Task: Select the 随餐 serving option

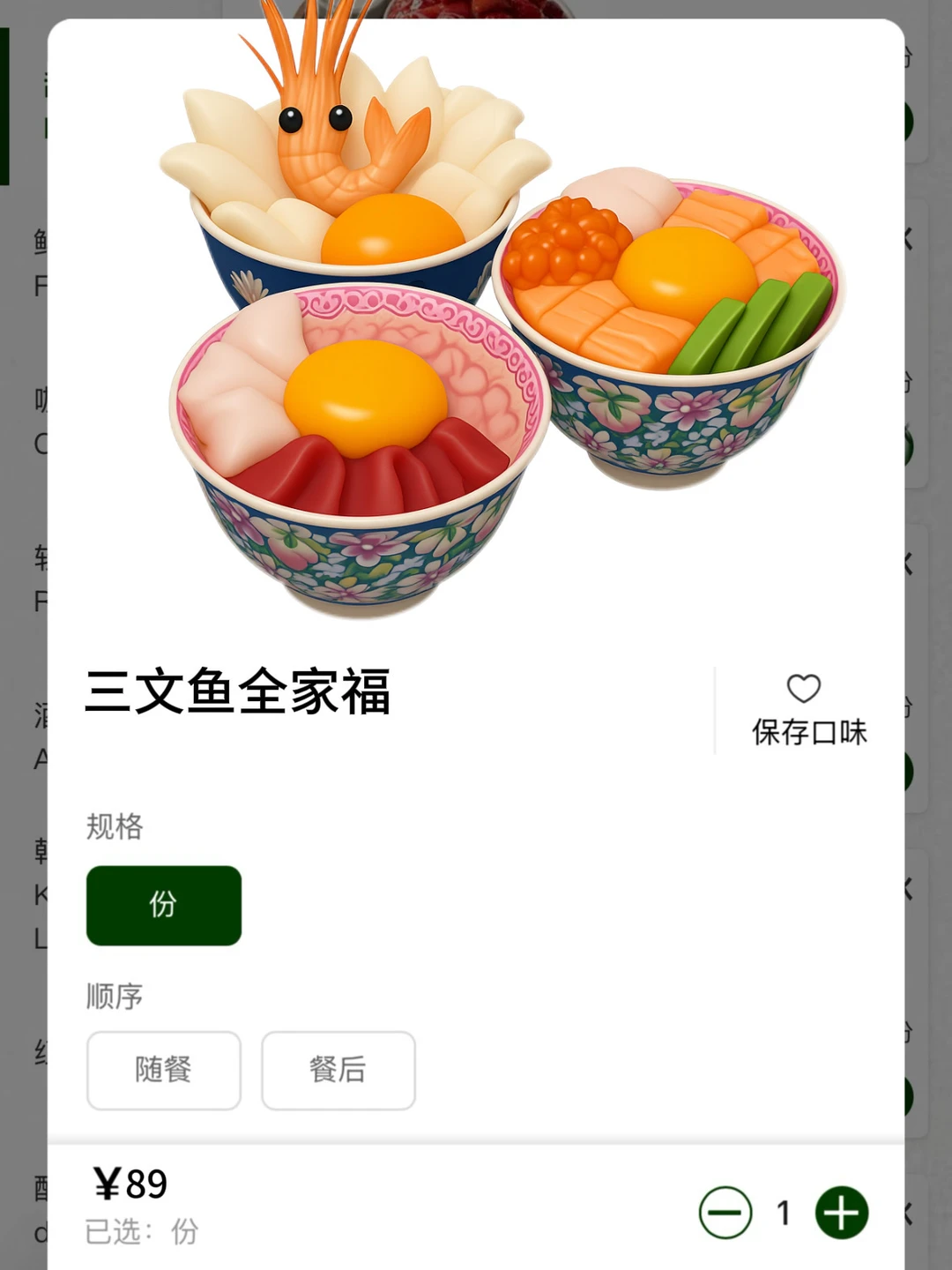Action: click(162, 1071)
